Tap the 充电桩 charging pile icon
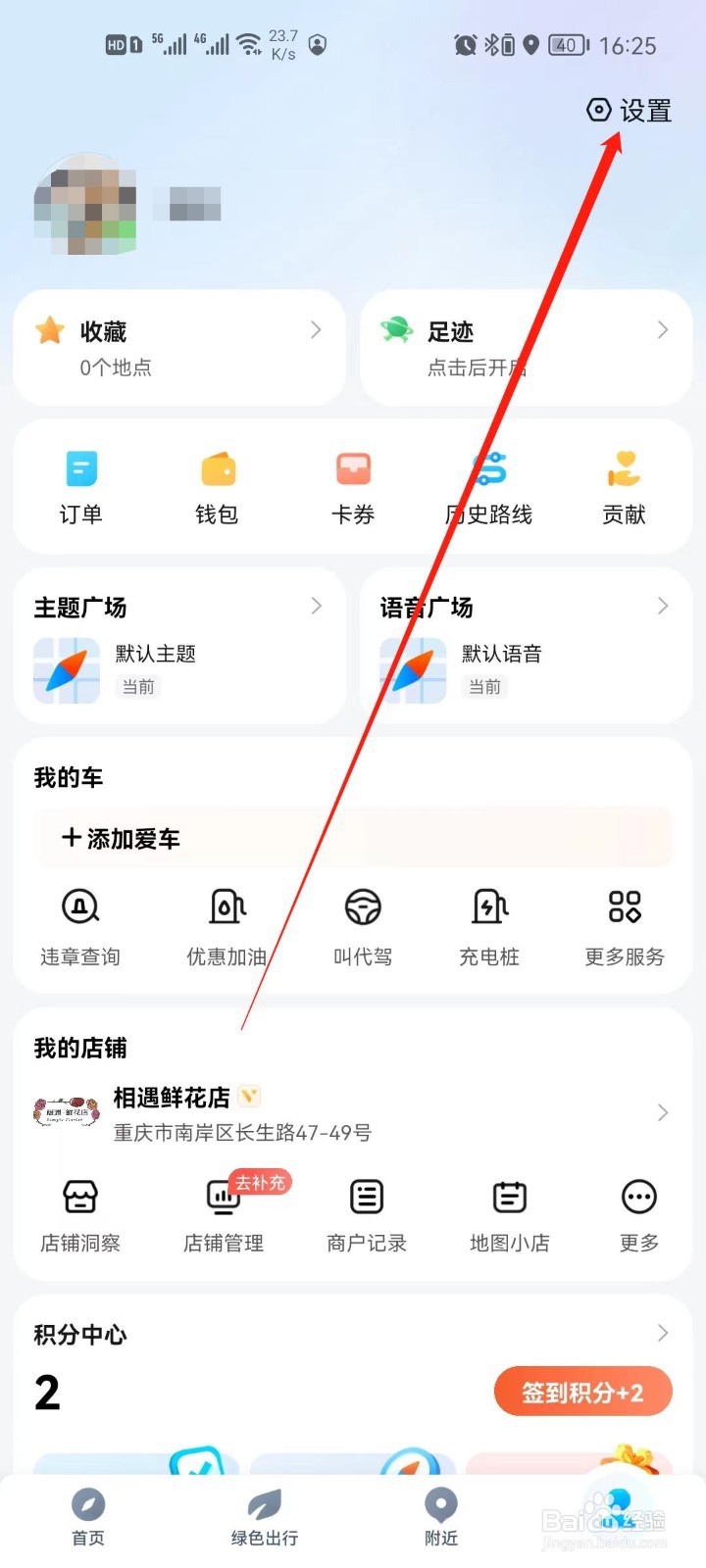Viewport: 706px width, 1568px height. (488, 926)
